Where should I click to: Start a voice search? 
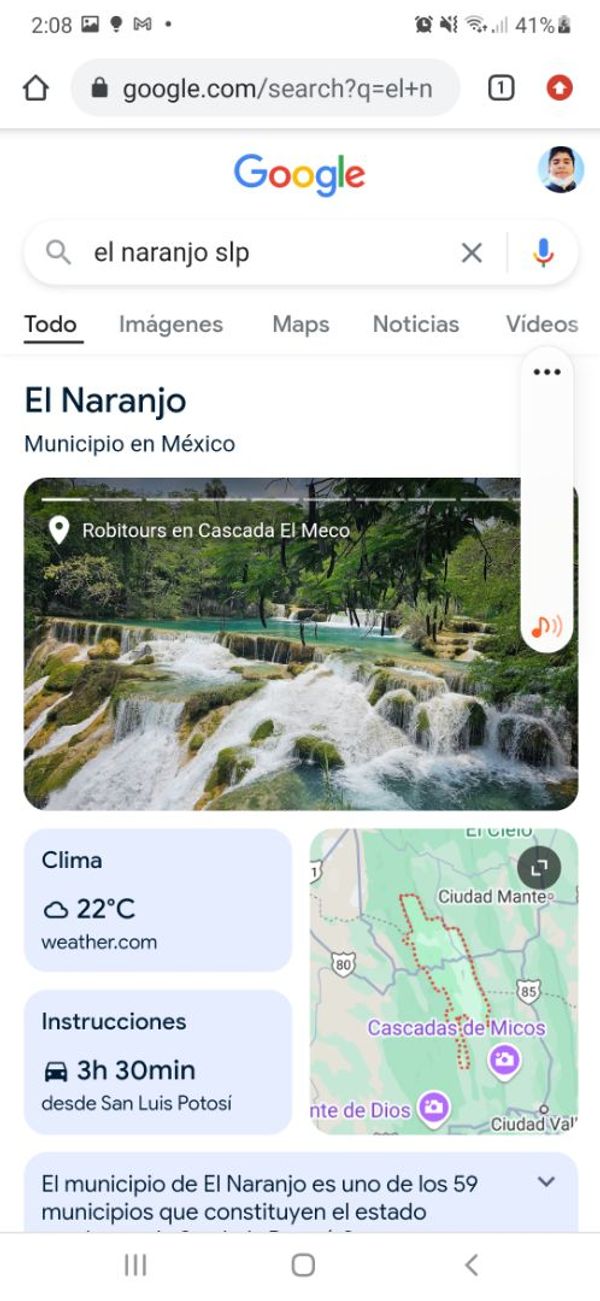click(x=543, y=253)
